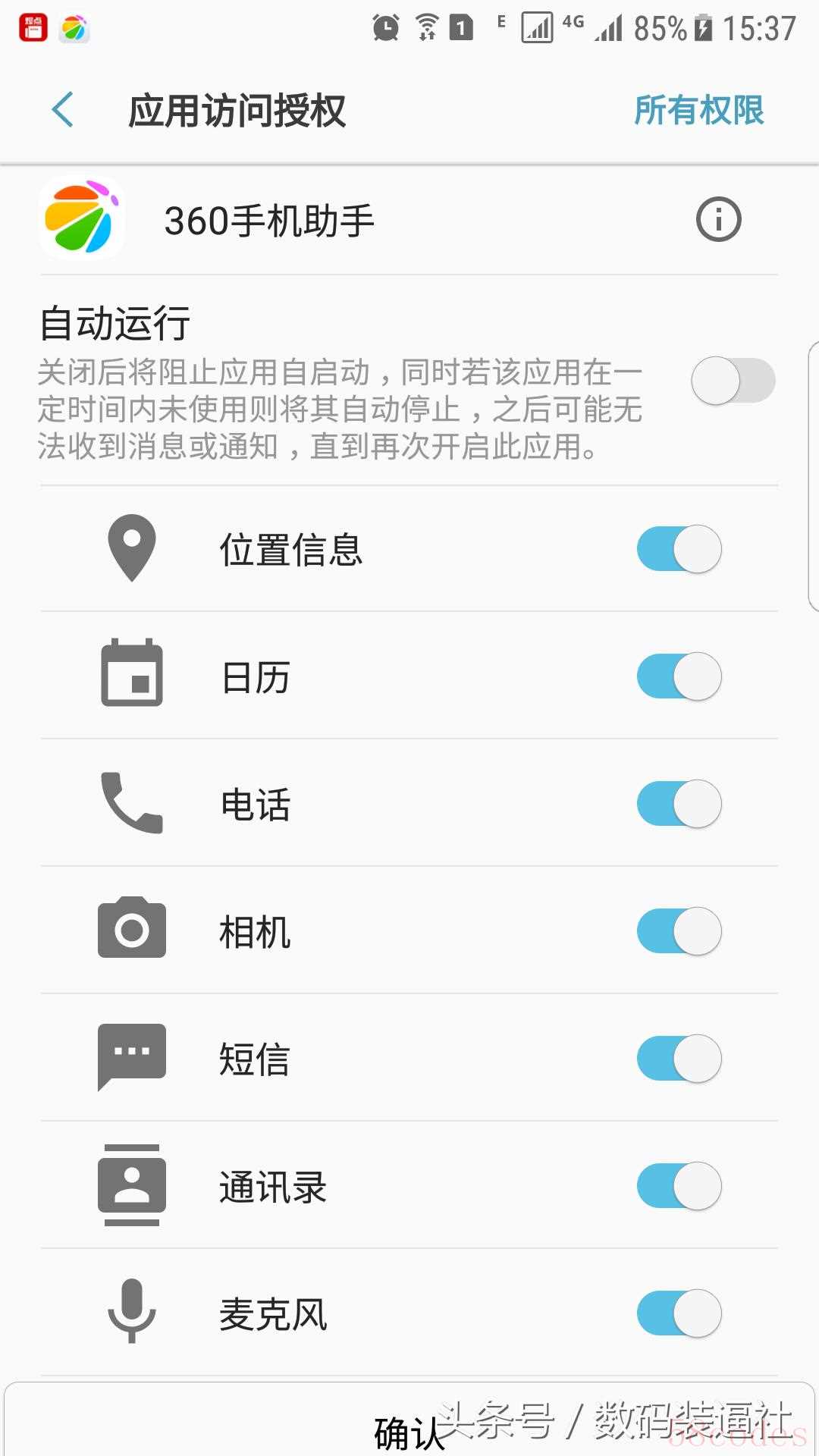Enable the 自动运行 switch
Viewport: 819px width, 1456px height.
(733, 381)
